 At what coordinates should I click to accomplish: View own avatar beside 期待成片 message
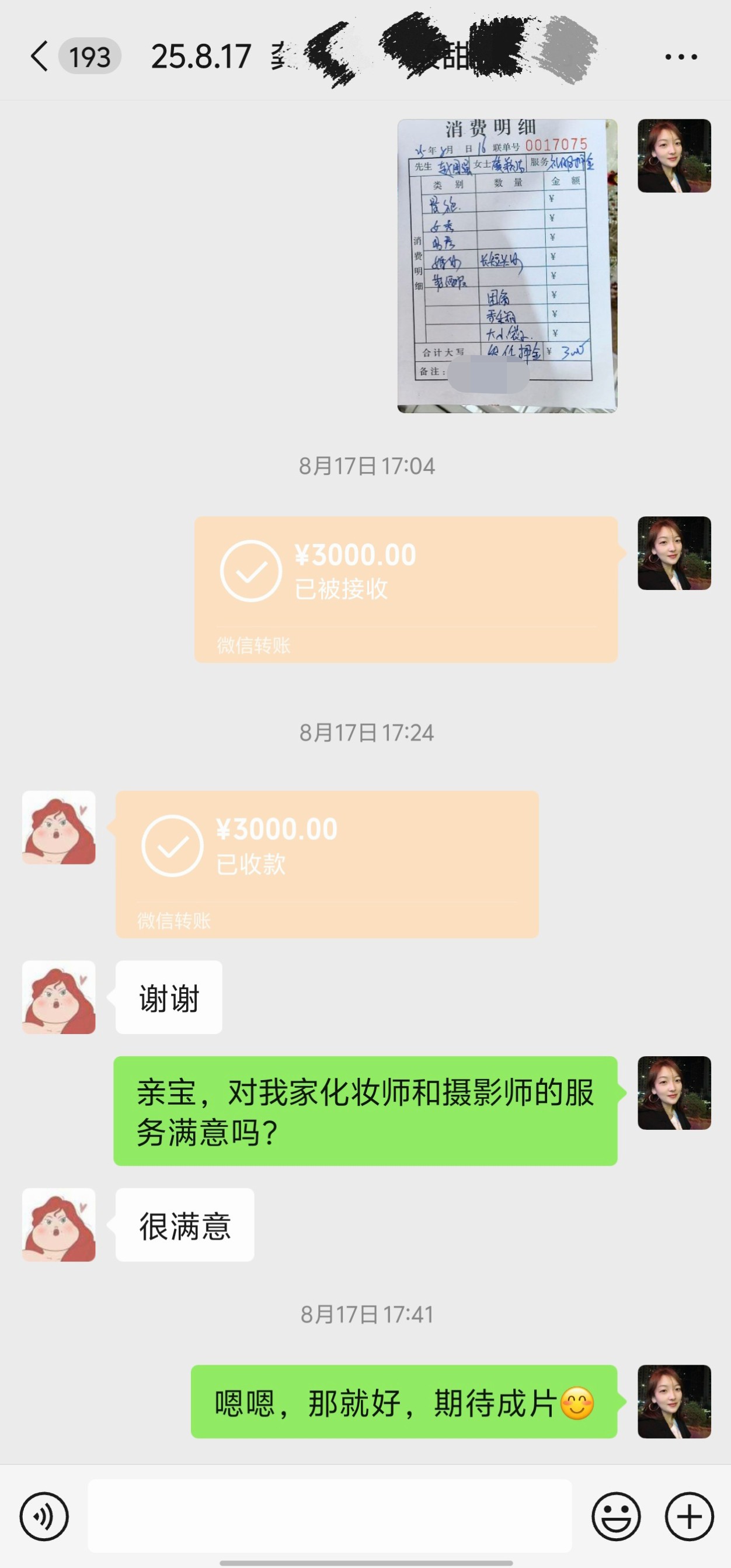click(x=674, y=1402)
